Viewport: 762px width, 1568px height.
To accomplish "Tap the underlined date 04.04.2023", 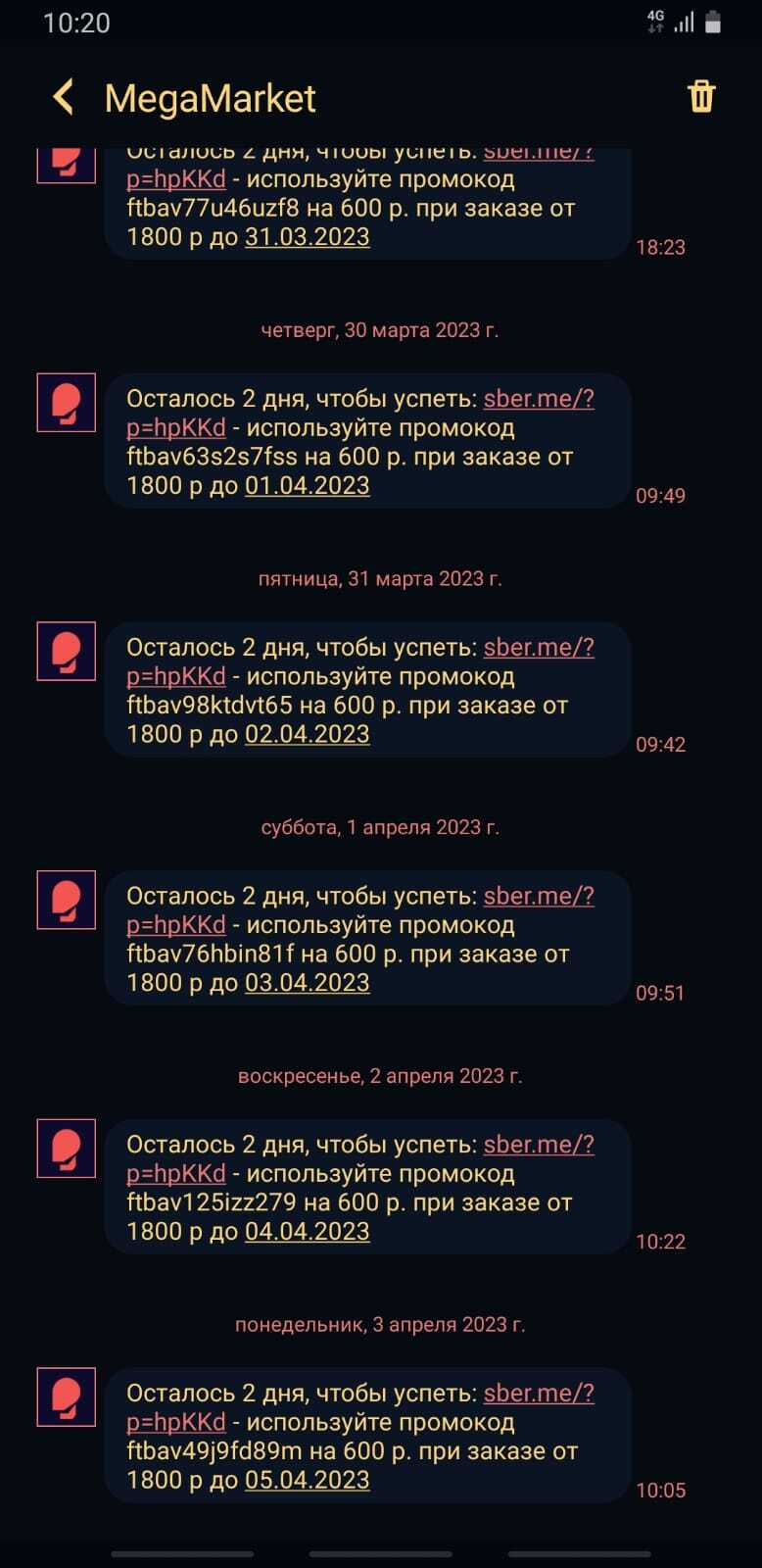I will (307, 1231).
